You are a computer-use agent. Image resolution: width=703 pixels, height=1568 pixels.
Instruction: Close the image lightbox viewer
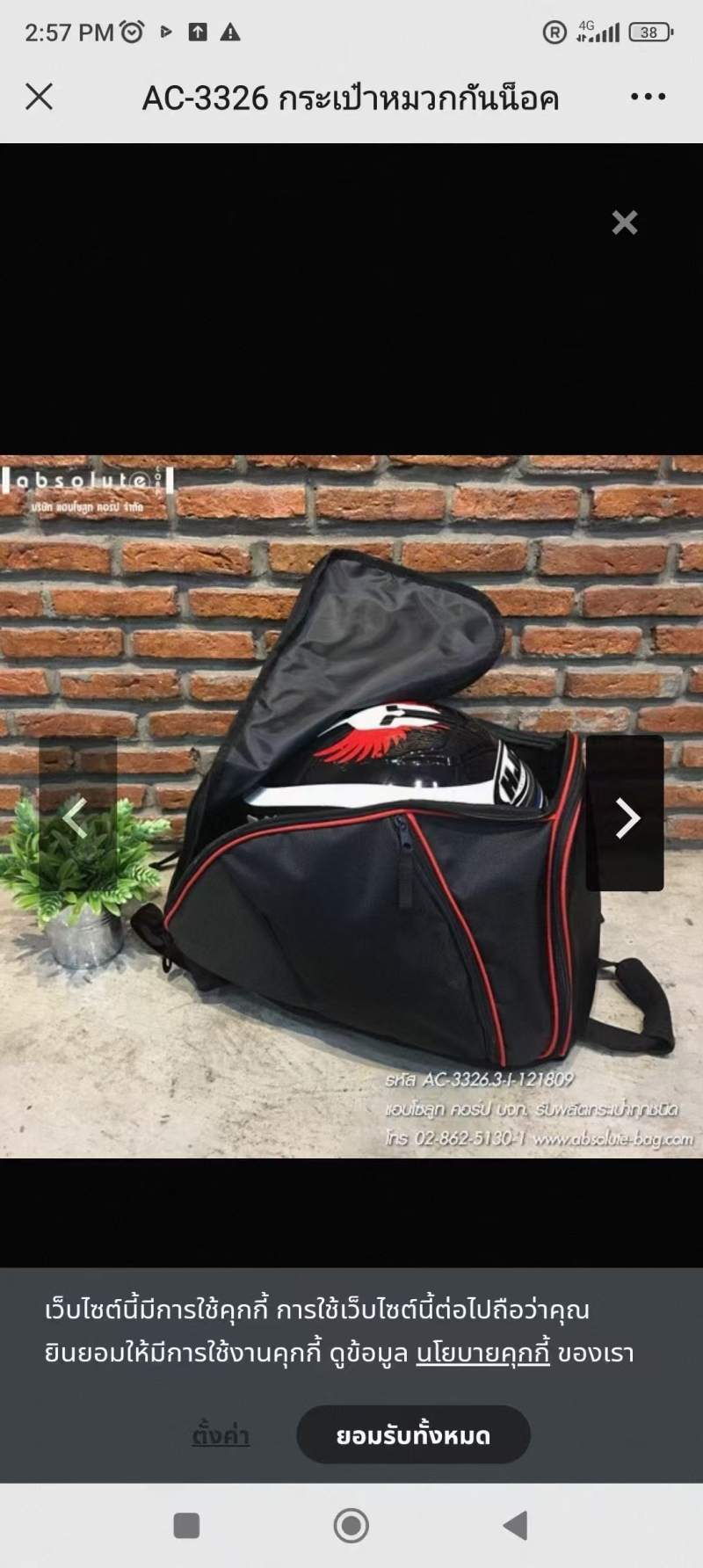[x=625, y=222]
